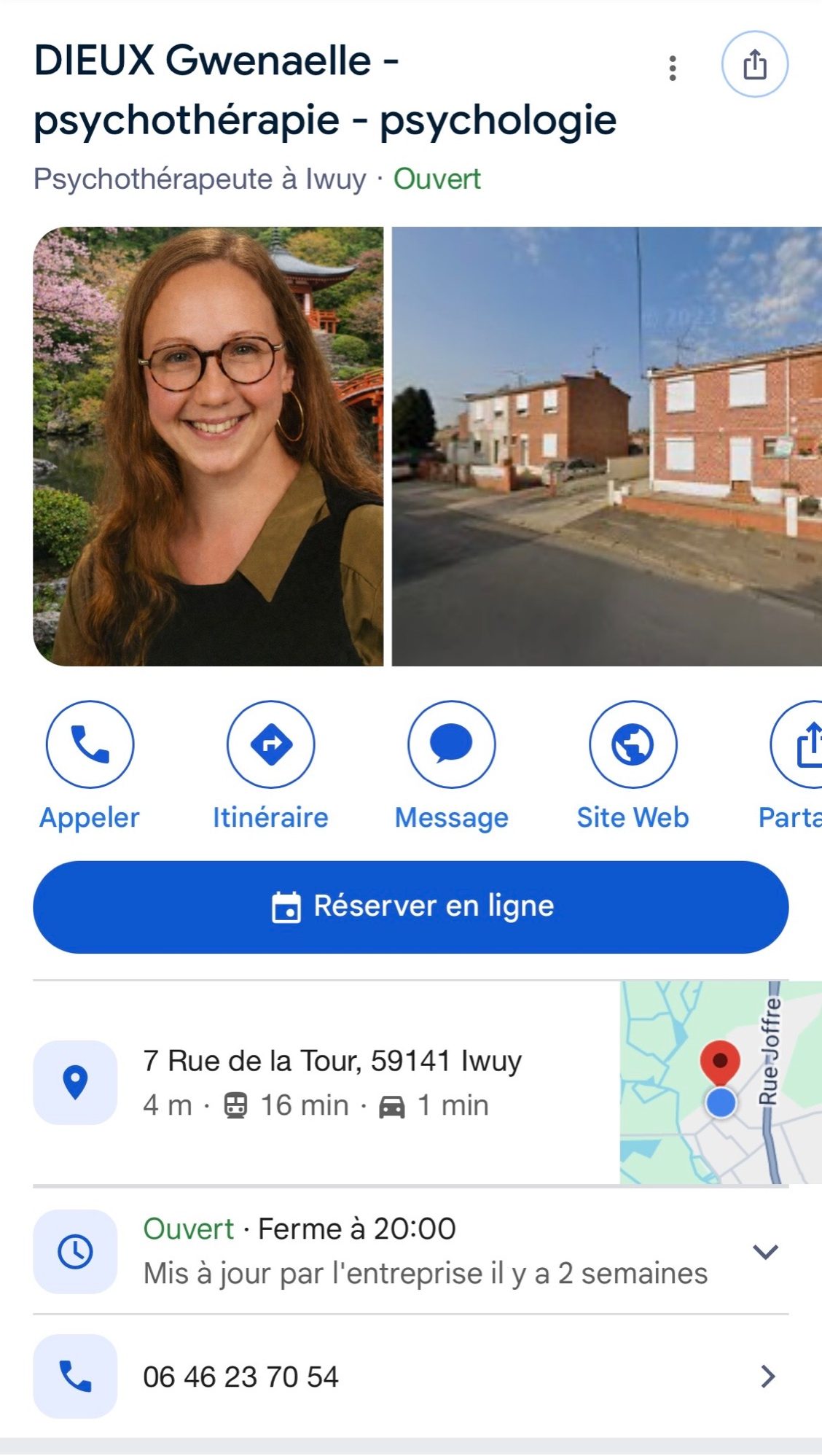Image resolution: width=822 pixels, height=1456 pixels.
Task: Book online with Réserver en ligne
Action: (x=411, y=907)
